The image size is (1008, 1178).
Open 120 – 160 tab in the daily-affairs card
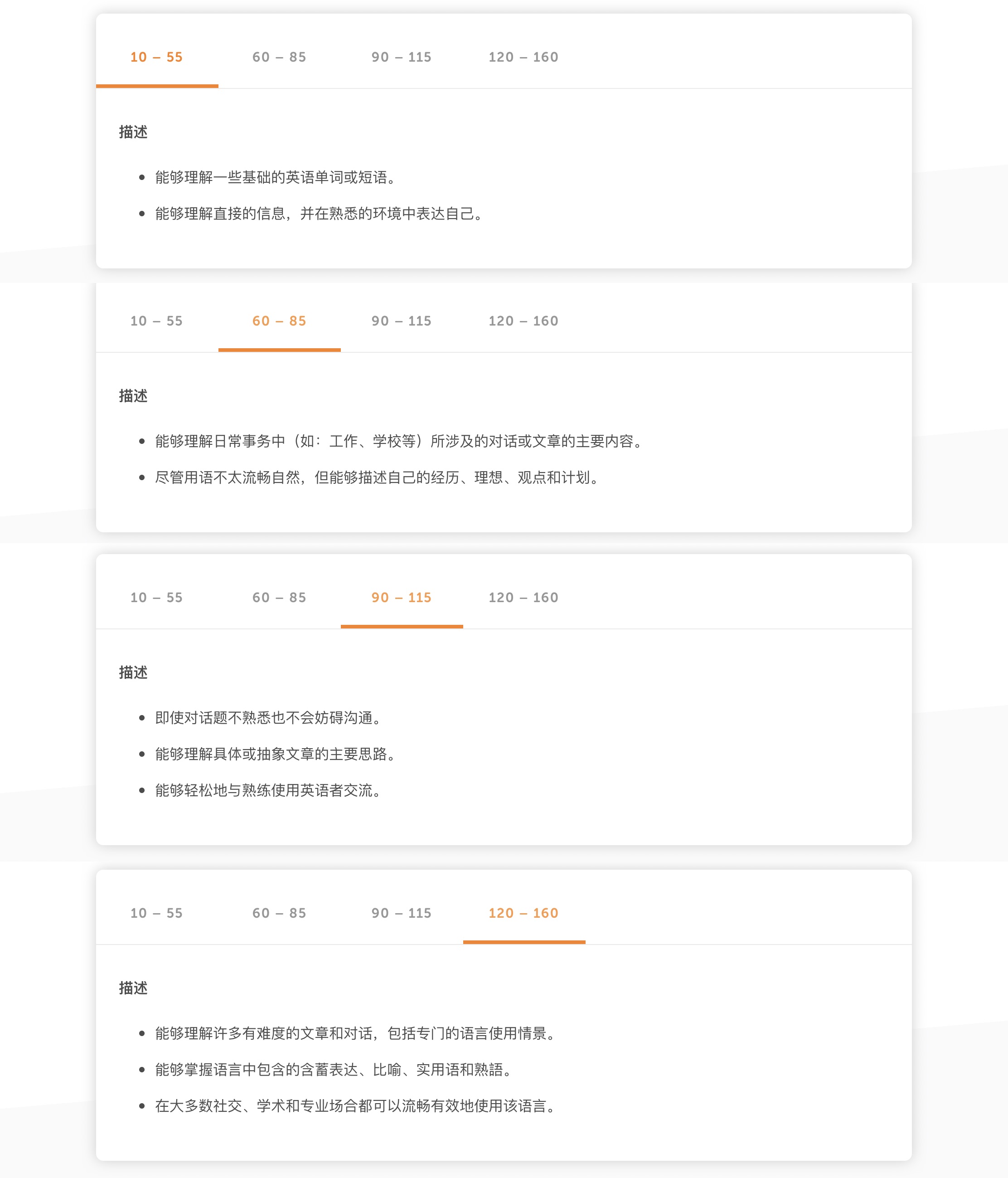click(x=523, y=321)
